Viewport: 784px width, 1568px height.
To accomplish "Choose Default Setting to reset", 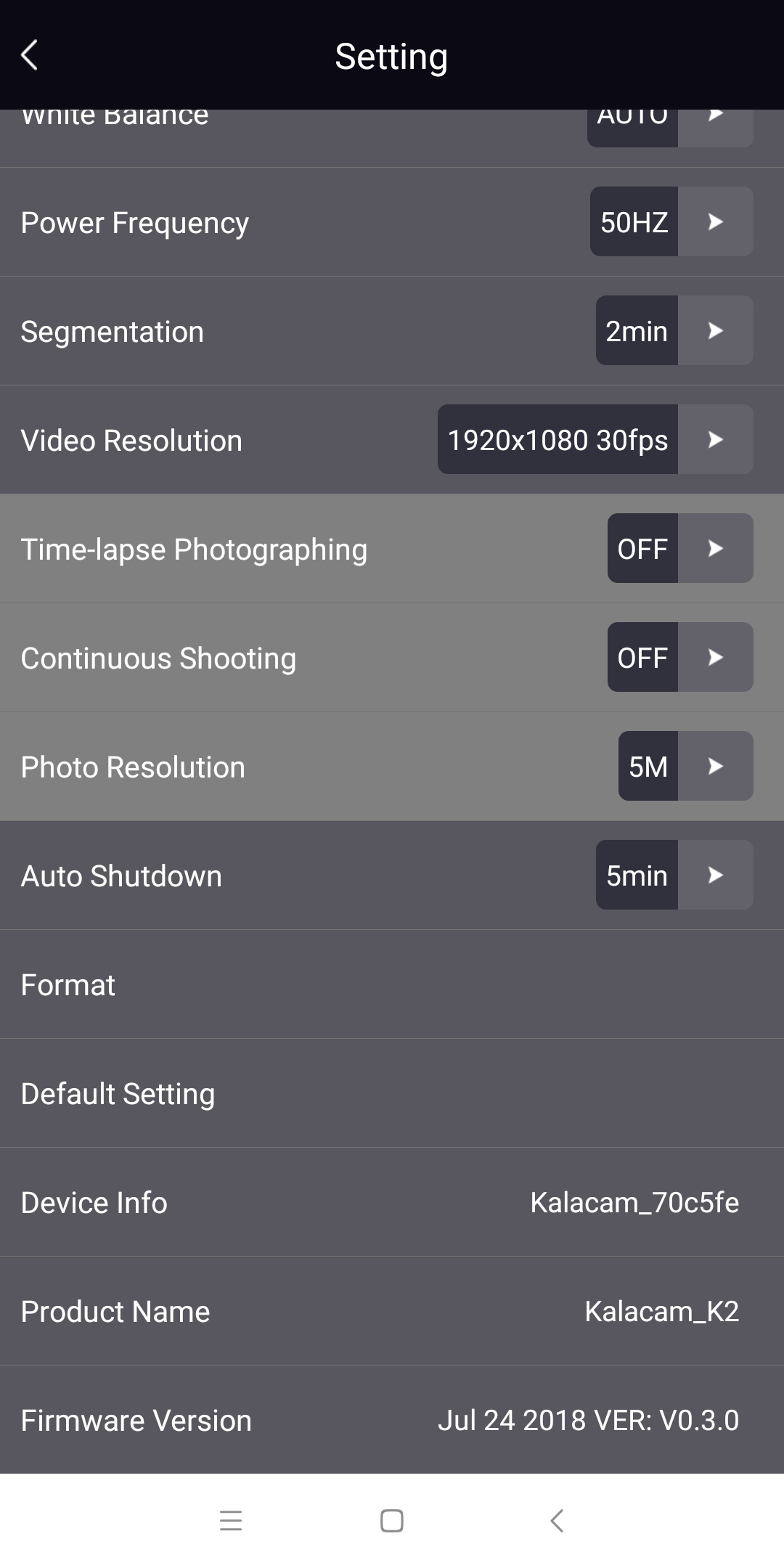I will (392, 1093).
